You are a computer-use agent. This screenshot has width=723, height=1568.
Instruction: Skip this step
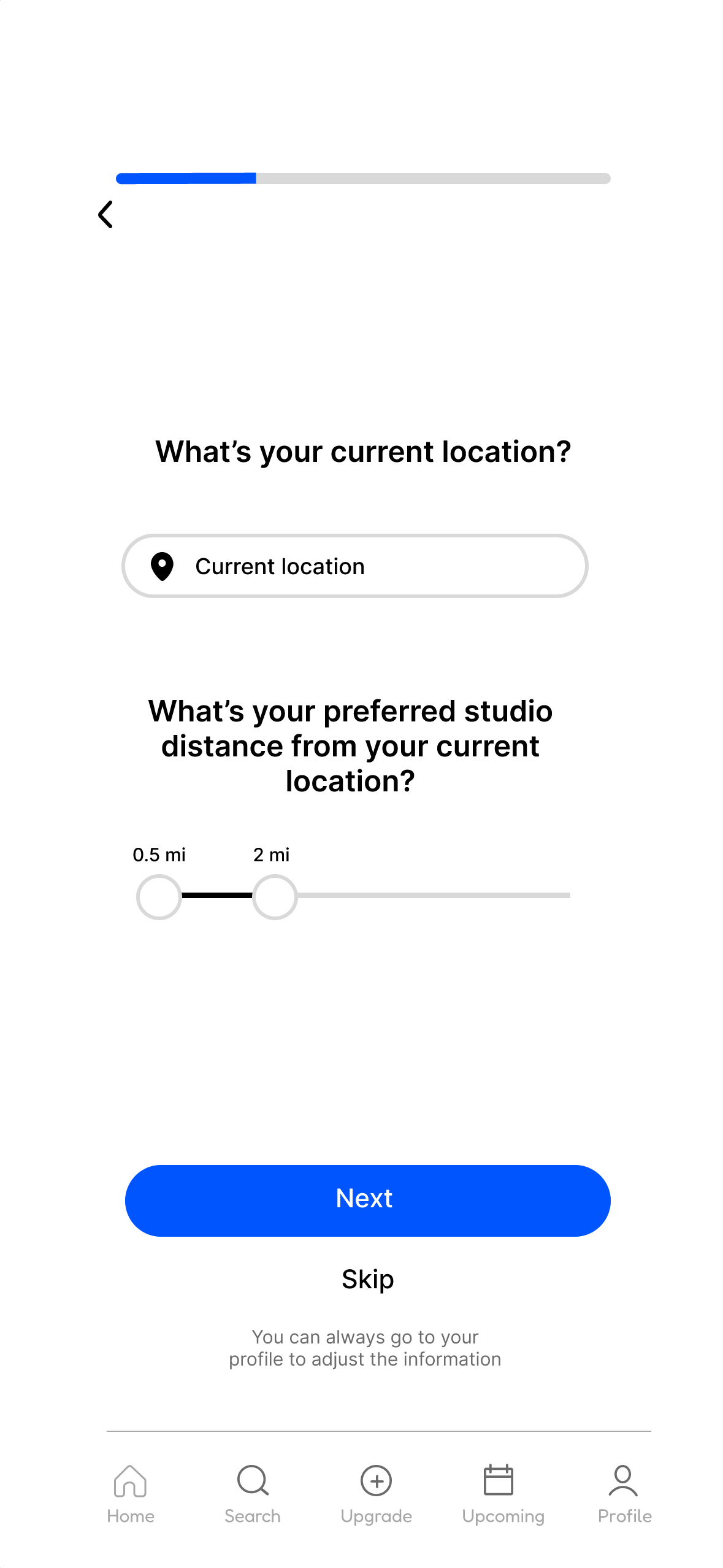coord(367,1279)
